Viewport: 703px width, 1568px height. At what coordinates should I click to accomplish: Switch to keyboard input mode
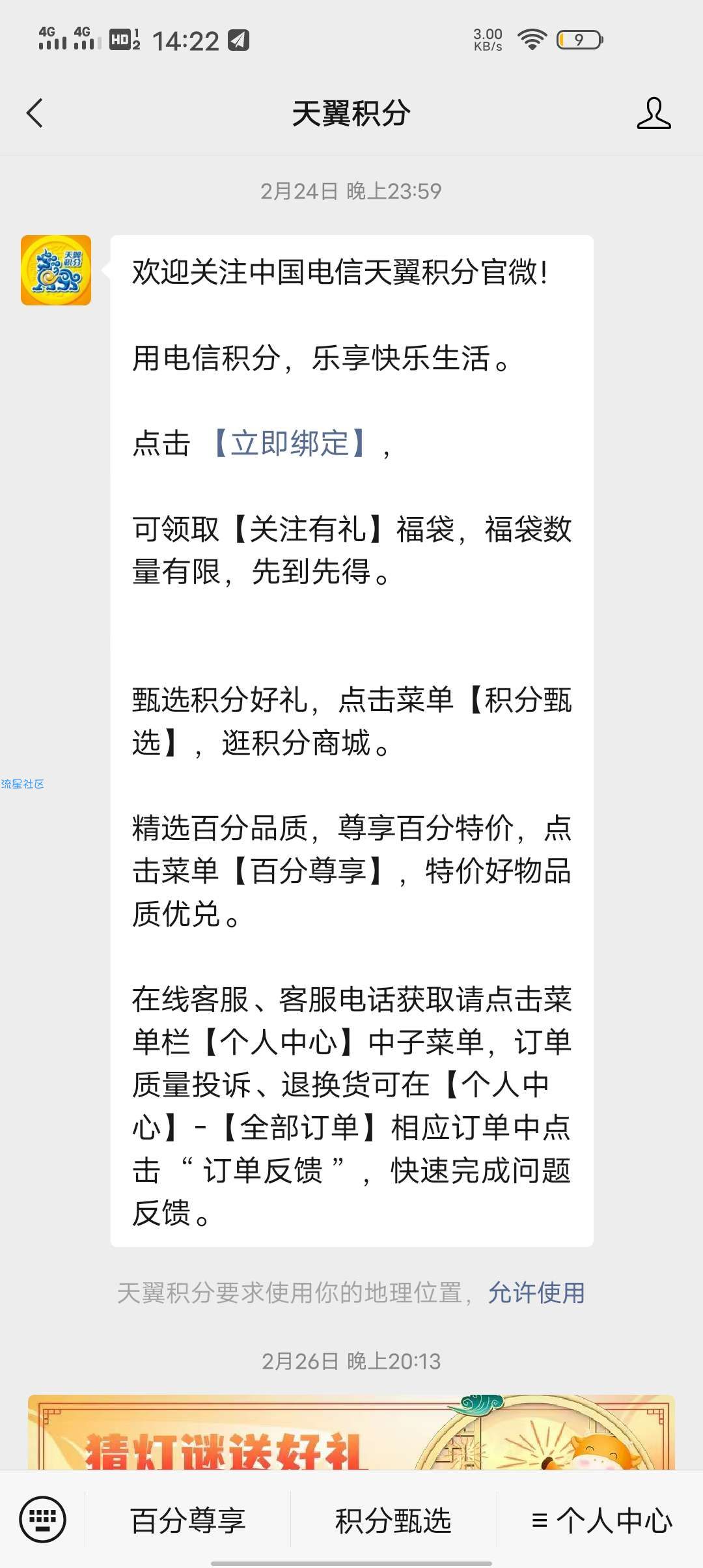click(x=43, y=1520)
